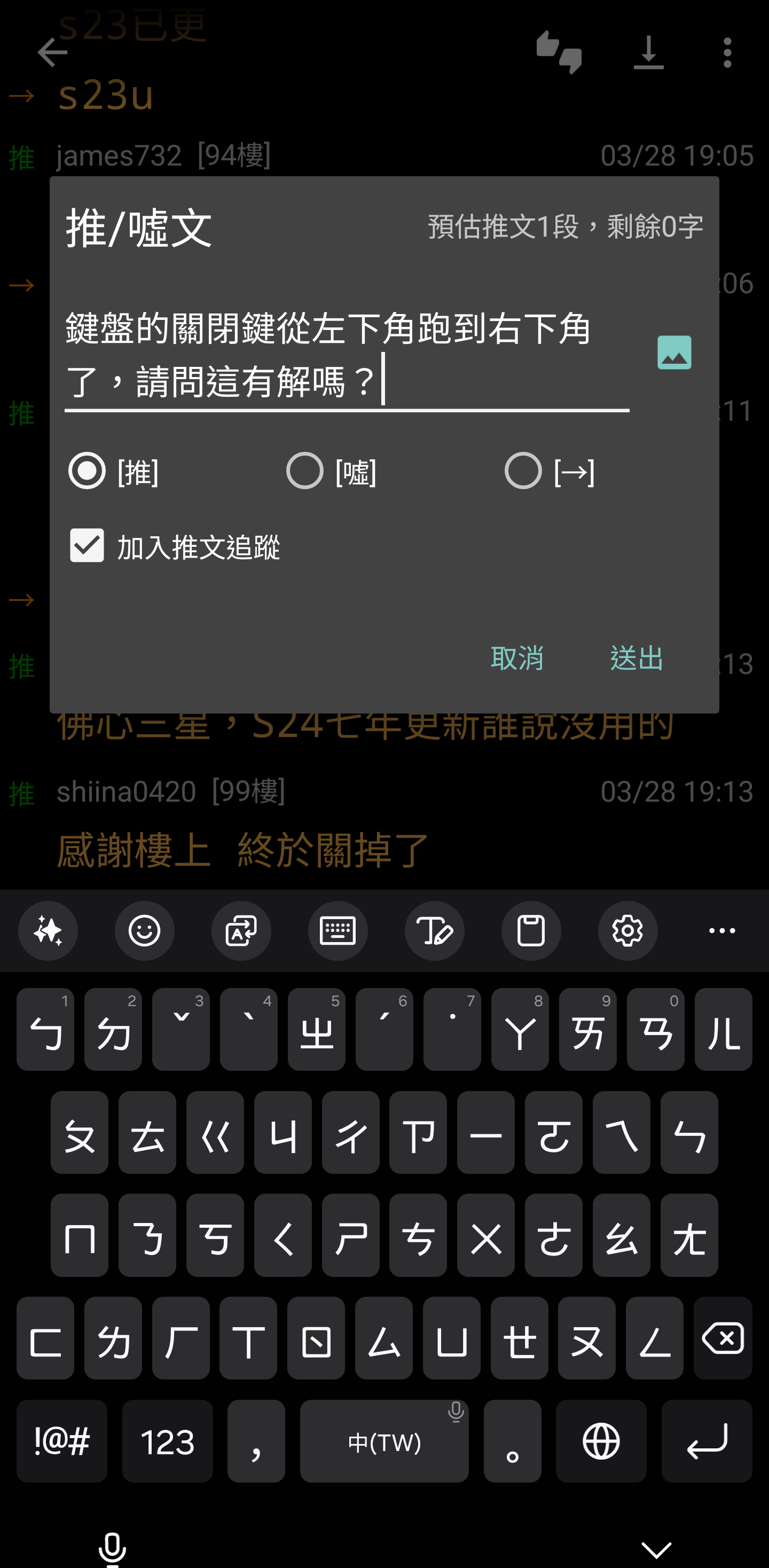Open the keyboard emoji panel
This screenshot has height=1568, width=769.
144,931
